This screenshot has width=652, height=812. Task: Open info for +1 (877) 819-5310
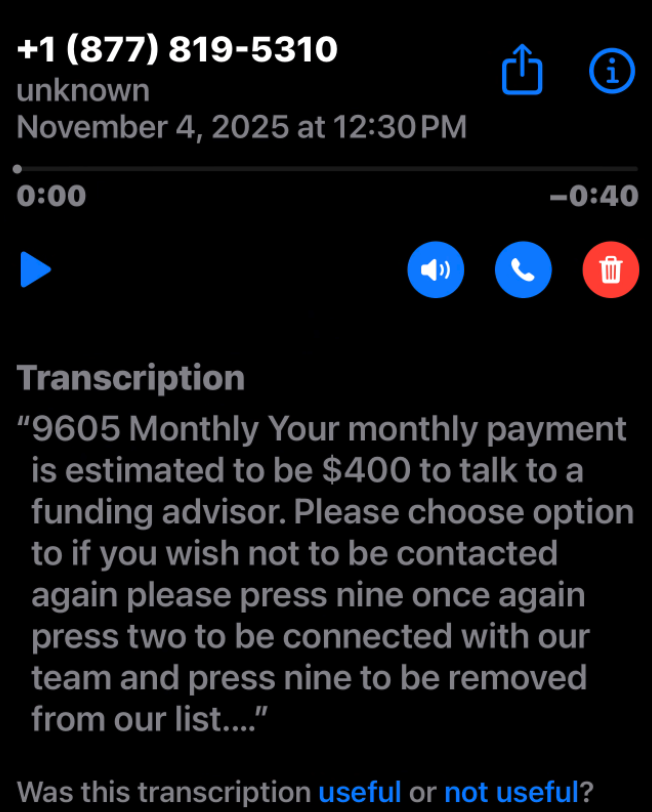[x=611, y=71]
